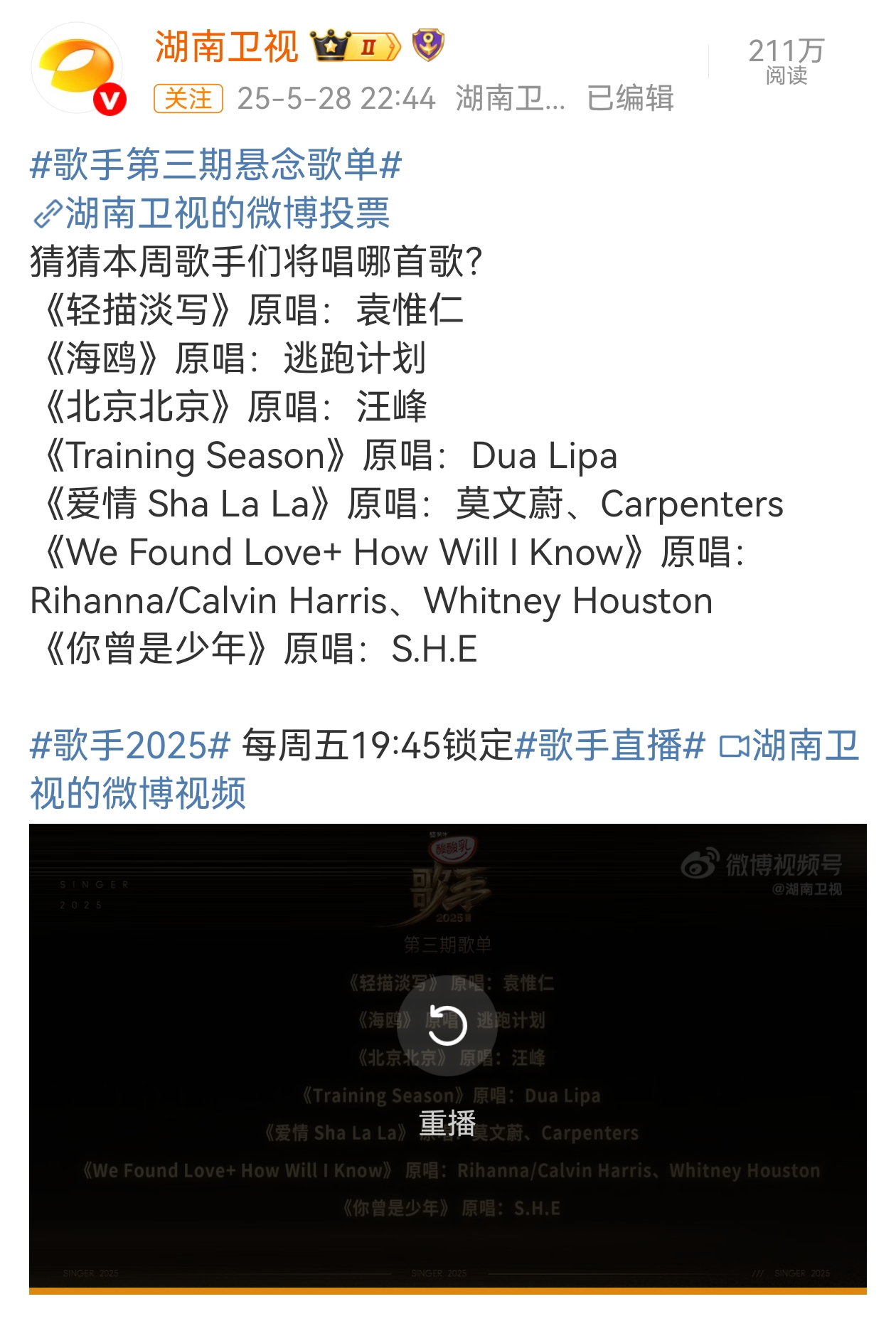Screen dimensions: 896x1331
Task: Open 湖南卫视的微博投票 poll link
Action: coord(212,213)
